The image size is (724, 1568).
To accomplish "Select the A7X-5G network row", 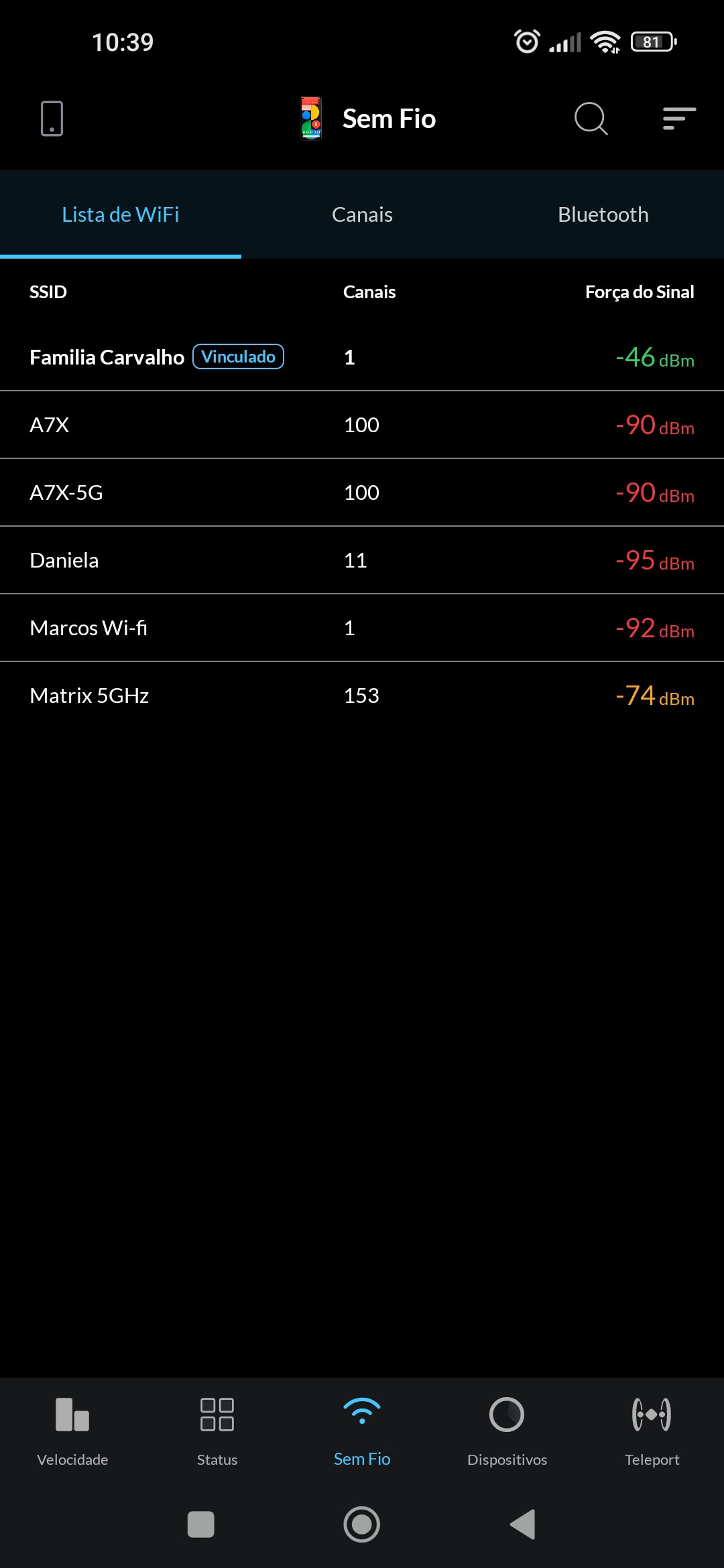I will (x=362, y=493).
